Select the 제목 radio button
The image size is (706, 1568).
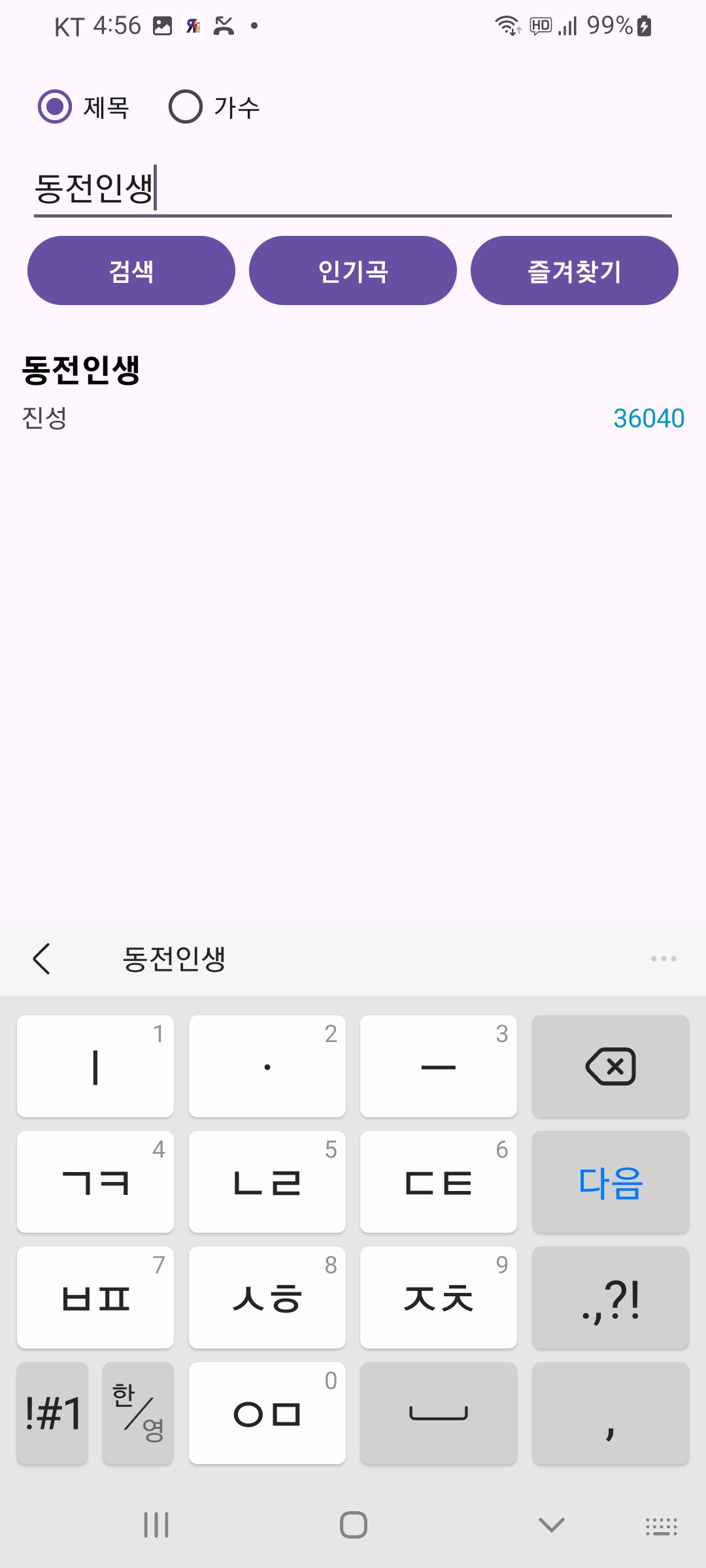tap(55, 106)
